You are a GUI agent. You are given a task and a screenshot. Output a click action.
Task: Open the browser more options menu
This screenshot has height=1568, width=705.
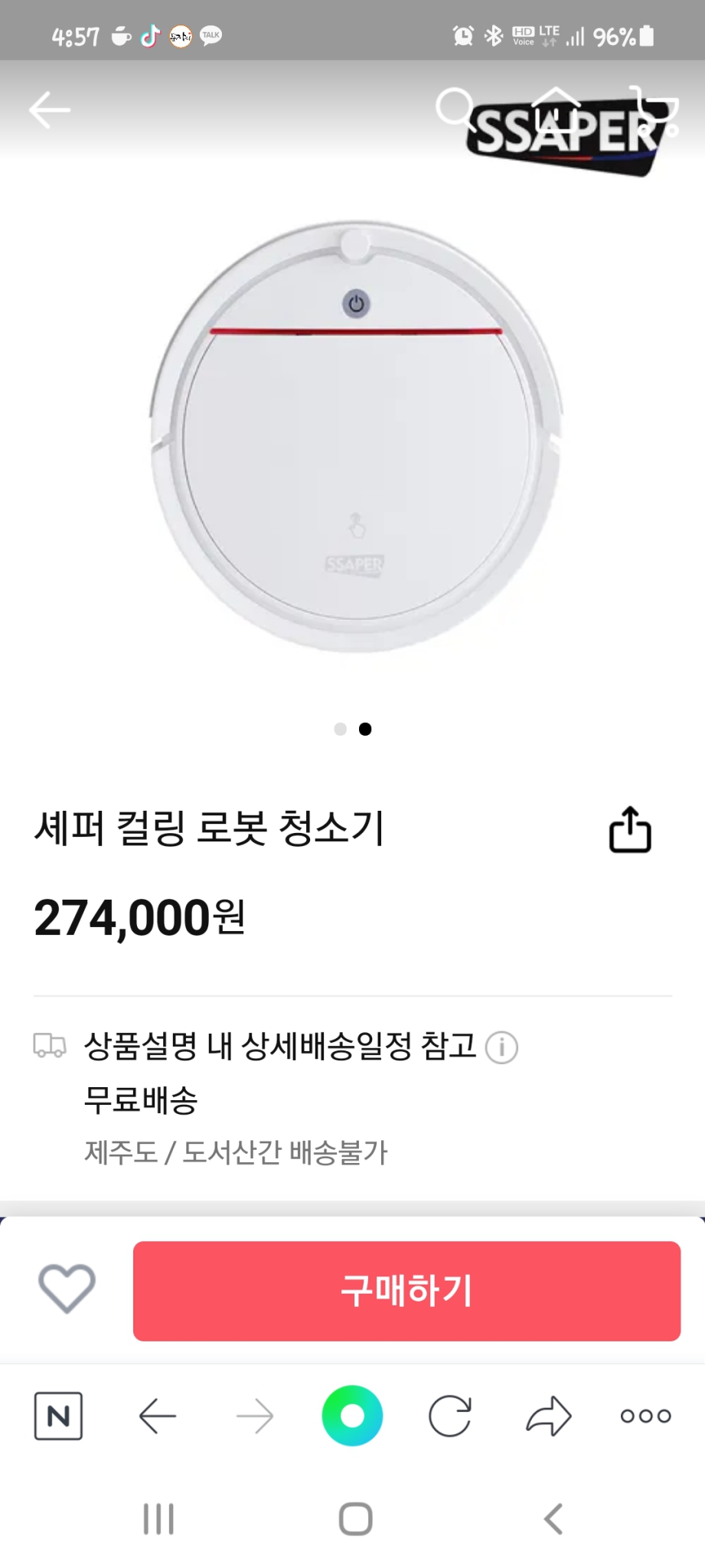[645, 1416]
